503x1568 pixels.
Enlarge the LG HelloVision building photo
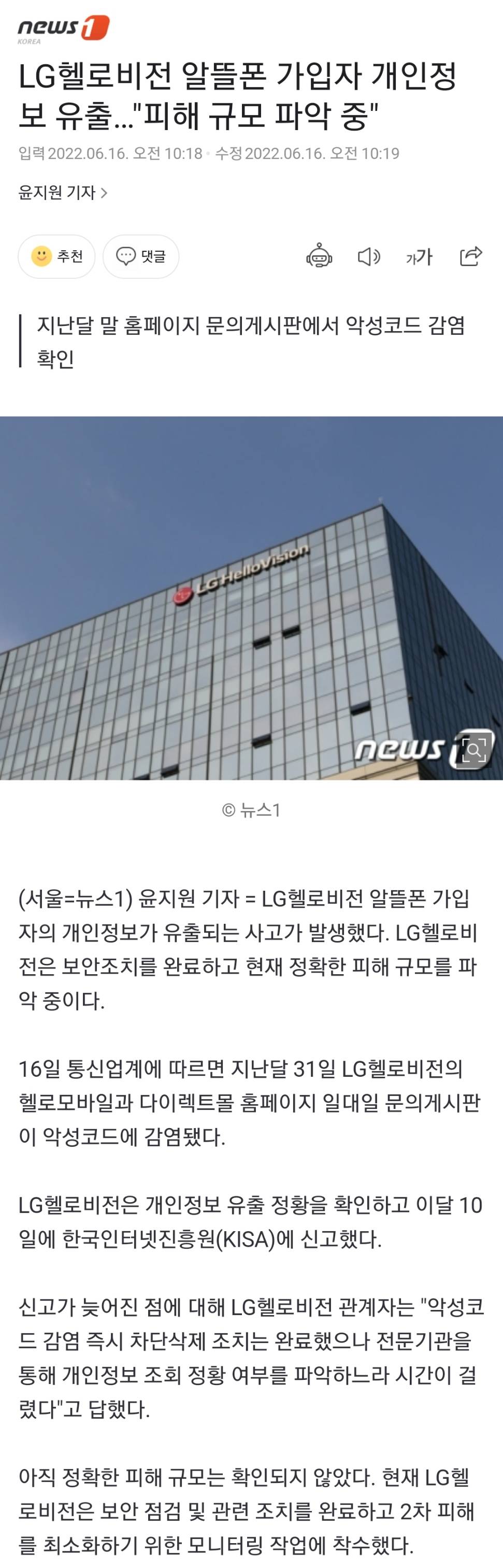point(475,749)
